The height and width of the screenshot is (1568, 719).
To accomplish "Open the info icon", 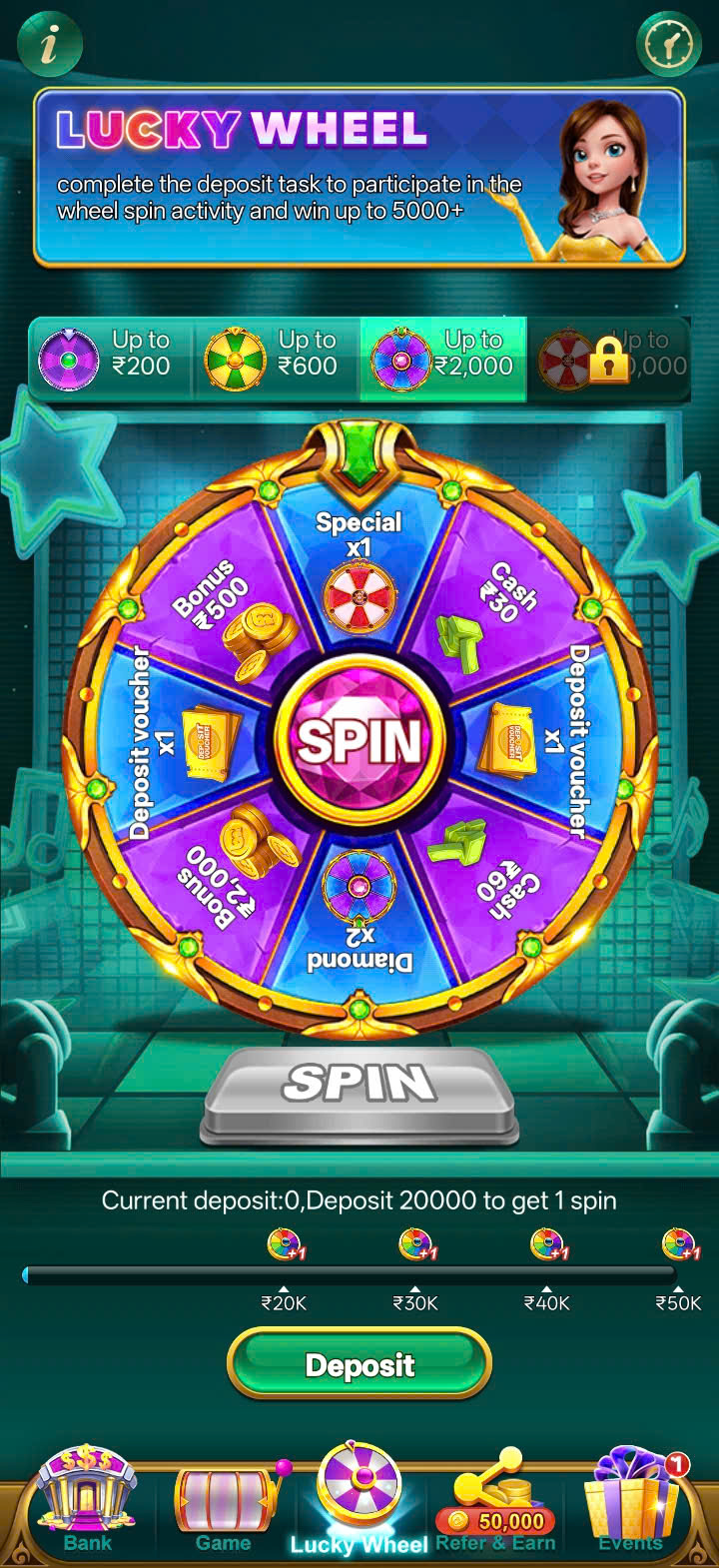I will pos(47,45).
